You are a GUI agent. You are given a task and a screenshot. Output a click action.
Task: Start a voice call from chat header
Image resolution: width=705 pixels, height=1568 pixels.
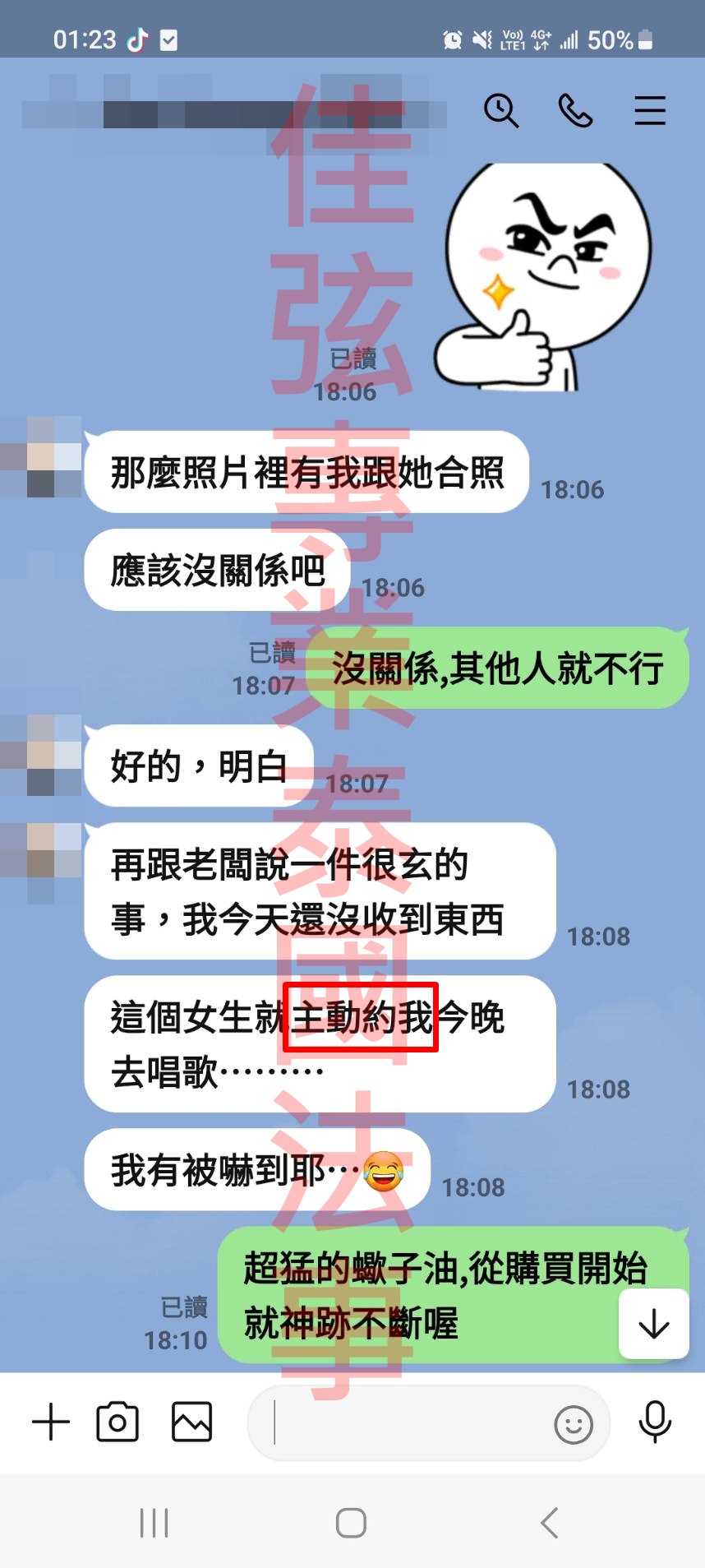point(575,110)
